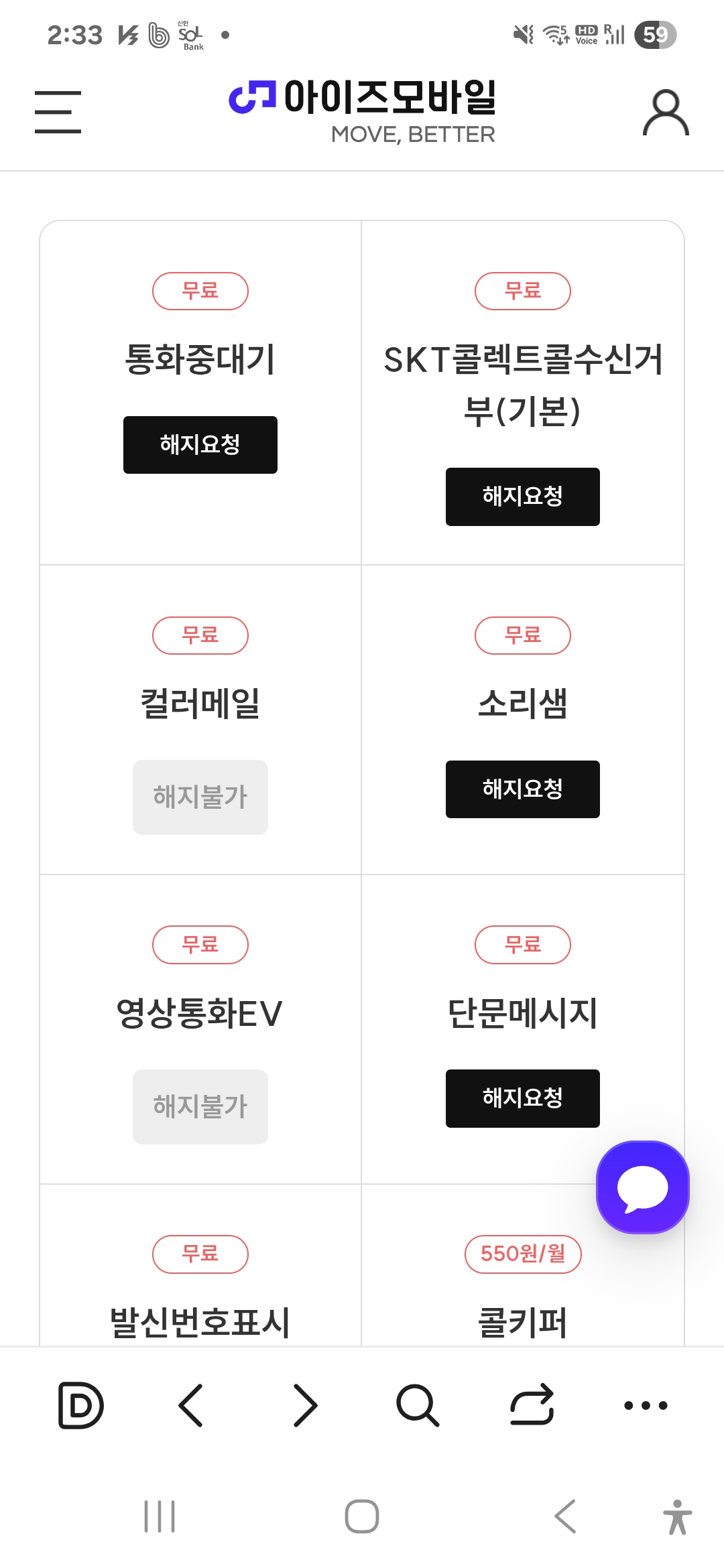Tap the system home button
The height and width of the screenshot is (1568, 724).
coord(362,1516)
